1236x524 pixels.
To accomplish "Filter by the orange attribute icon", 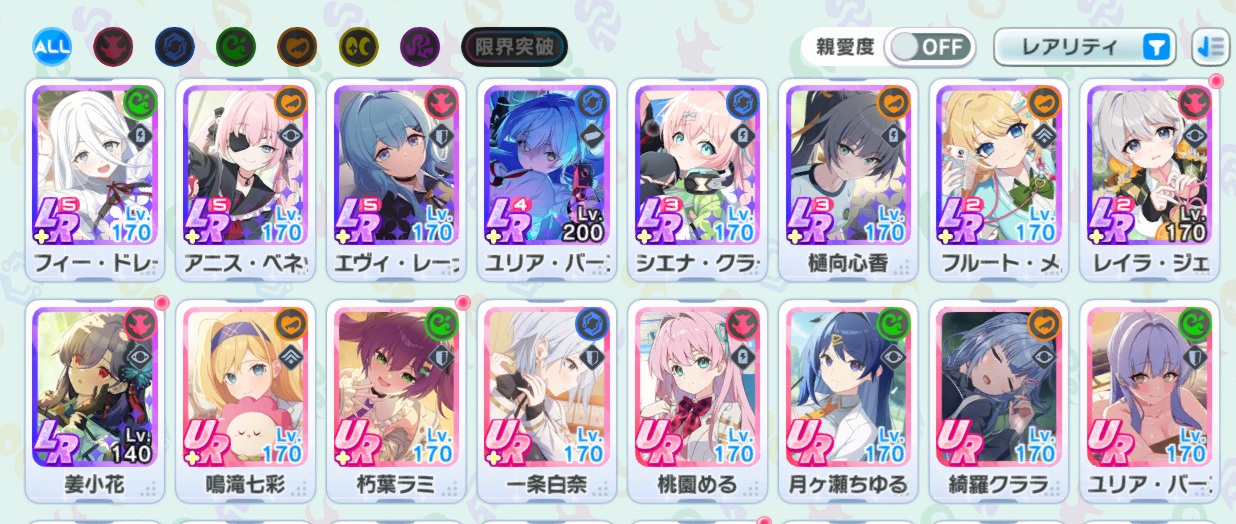I will [x=297, y=45].
